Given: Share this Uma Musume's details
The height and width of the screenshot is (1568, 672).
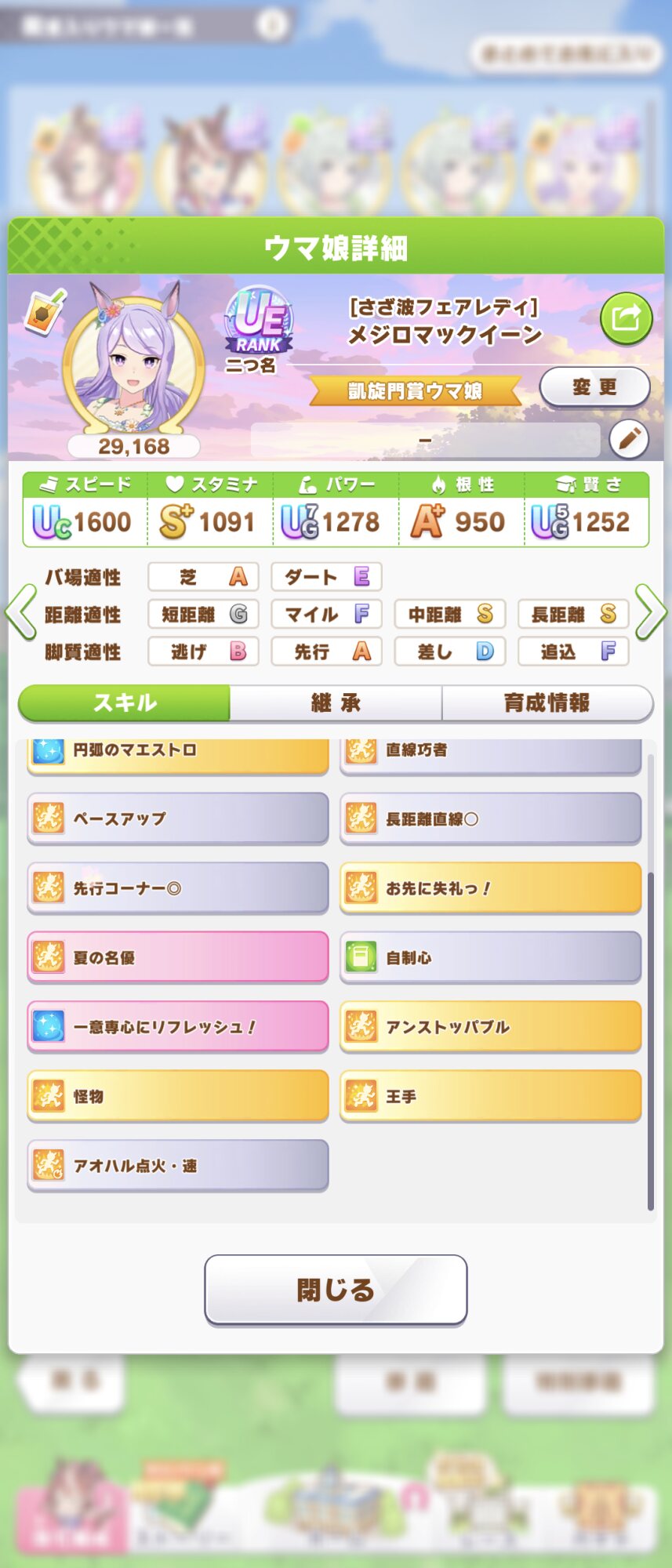Looking at the screenshot, I should pyautogui.click(x=626, y=318).
